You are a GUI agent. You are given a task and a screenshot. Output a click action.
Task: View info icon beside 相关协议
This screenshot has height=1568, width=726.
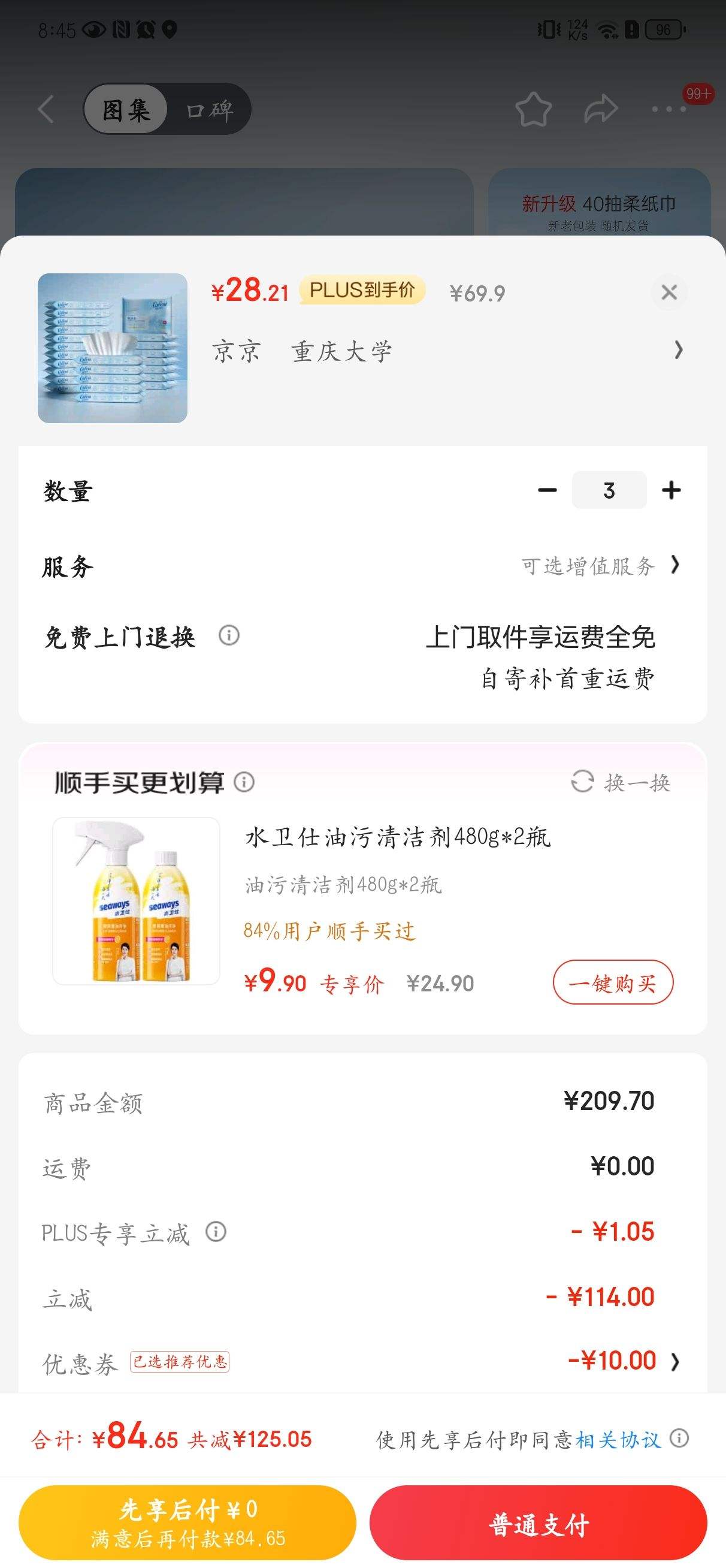click(679, 1439)
